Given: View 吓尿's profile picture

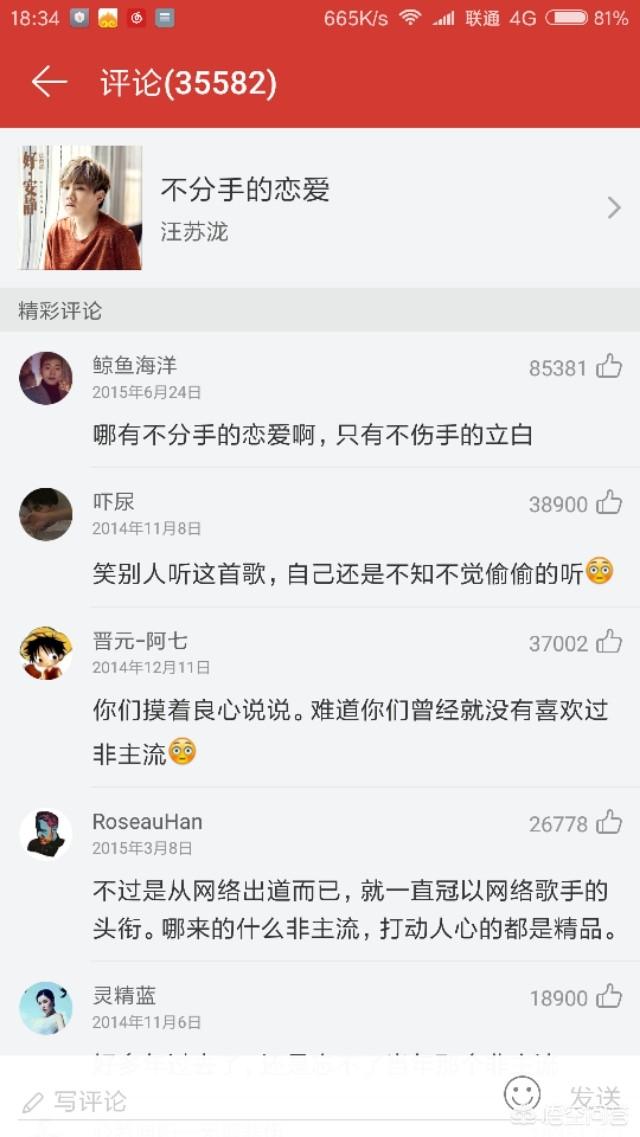Looking at the screenshot, I should (x=46, y=514).
